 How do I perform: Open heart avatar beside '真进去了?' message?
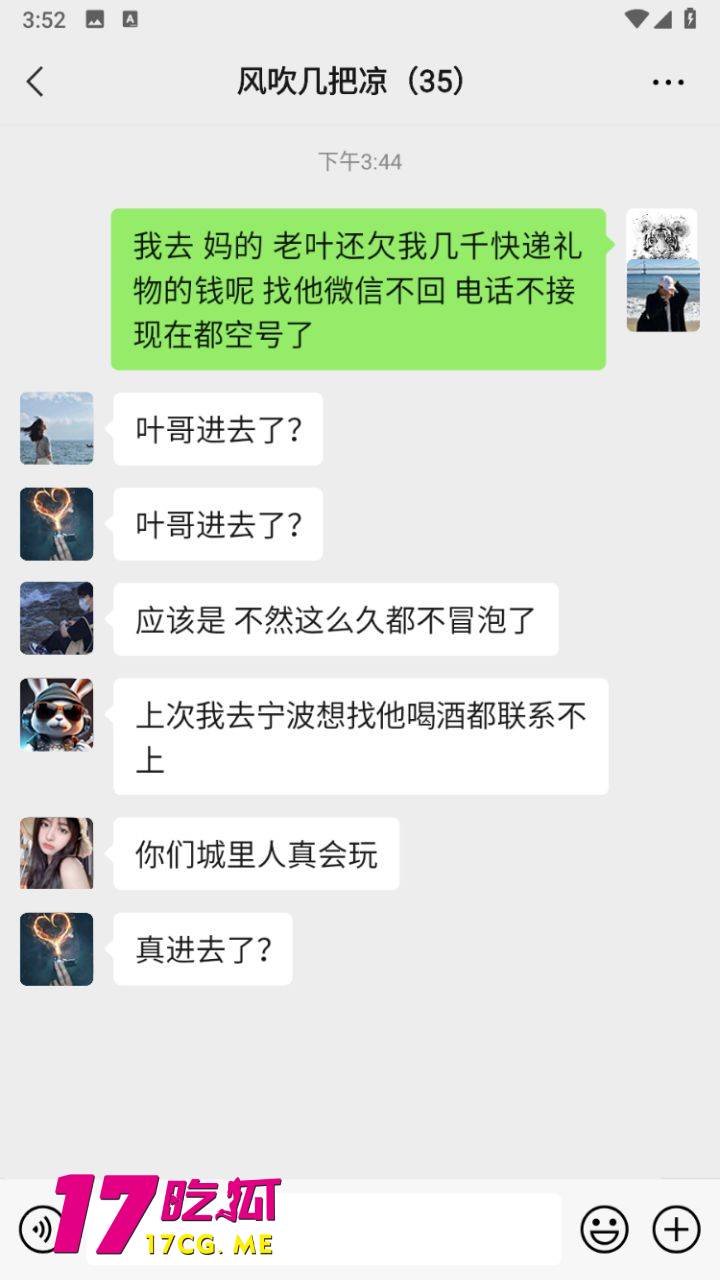coord(56,949)
